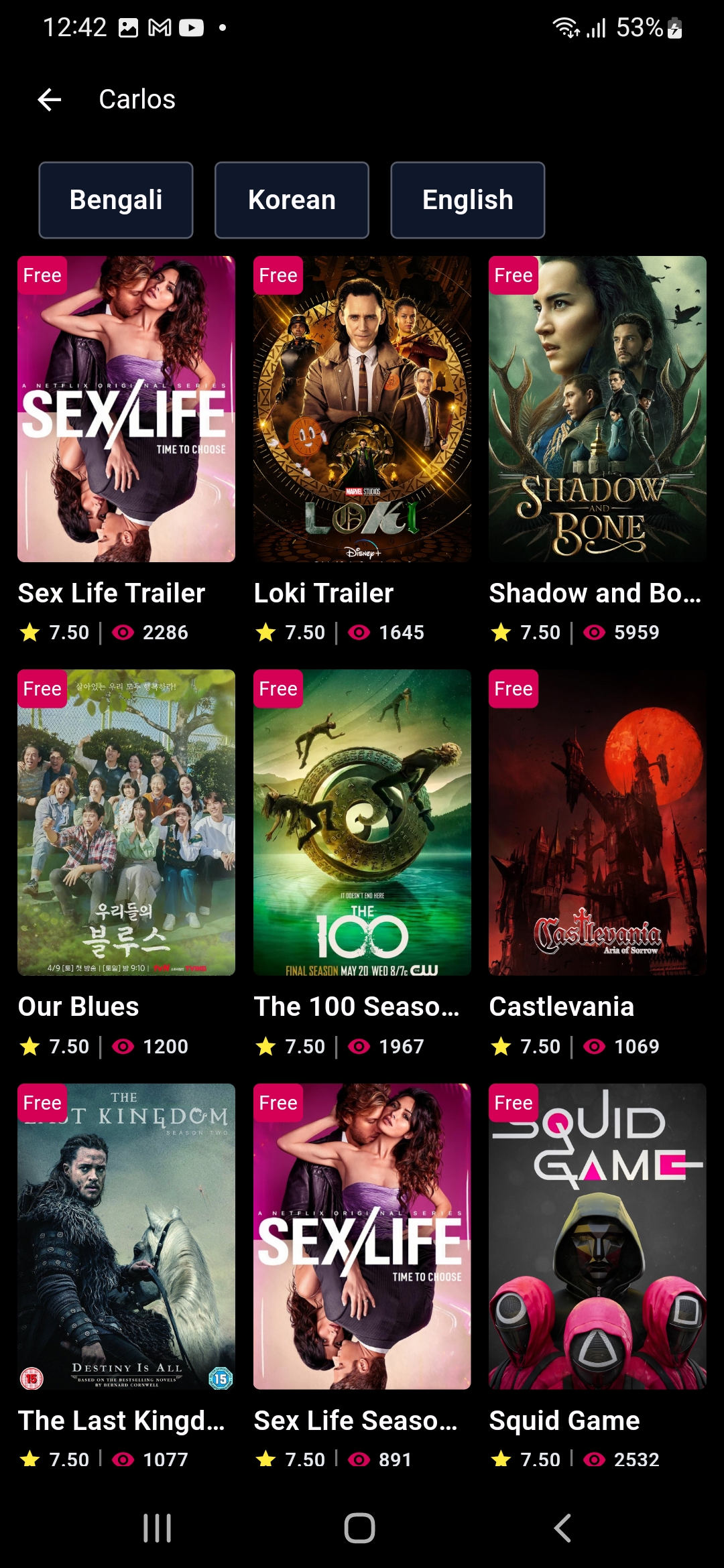Go to the system home screen
The height and width of the screenshot is (1568, 724).
pyautogui.click(x=359, y=1528)
